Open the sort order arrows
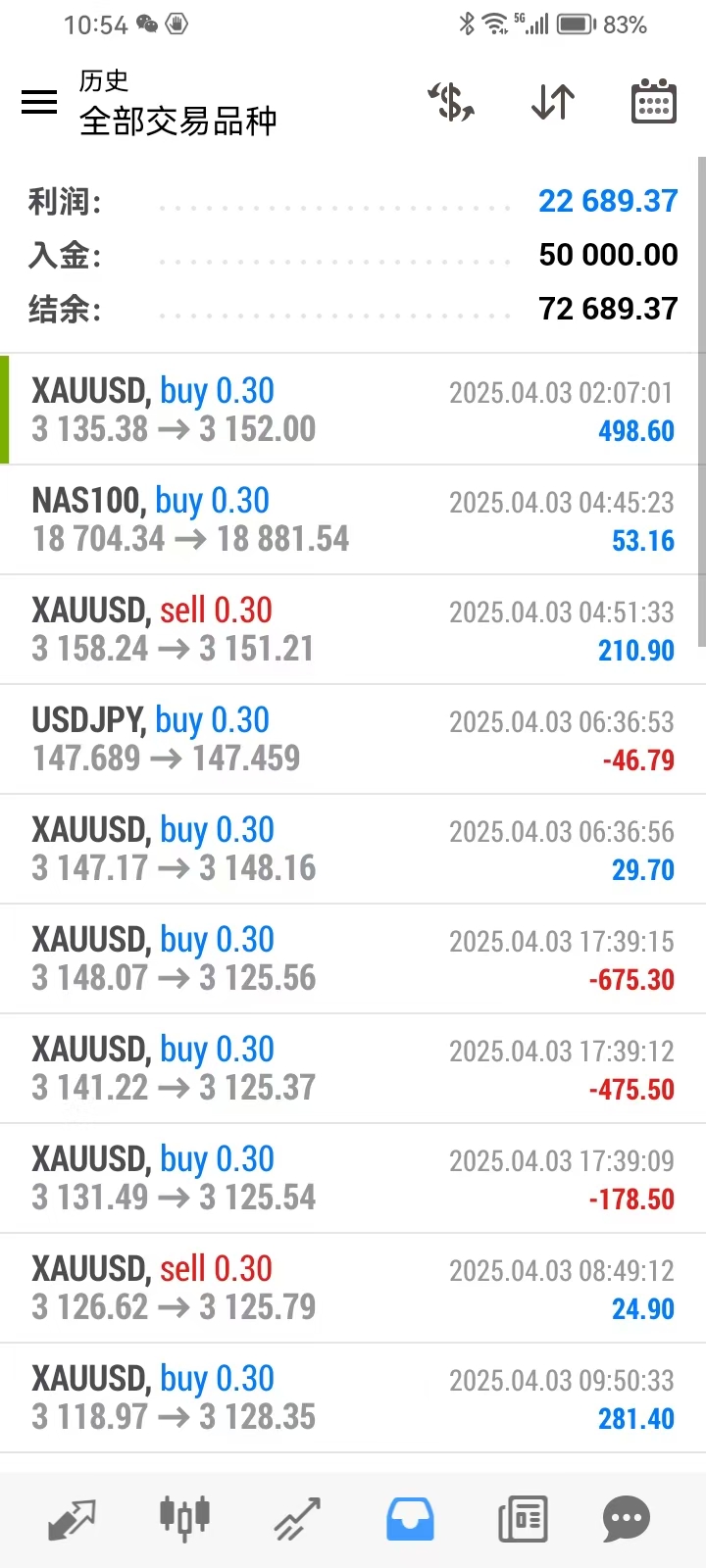The width and height of the screenshot is (706, 1568). [x=553, y=102]
